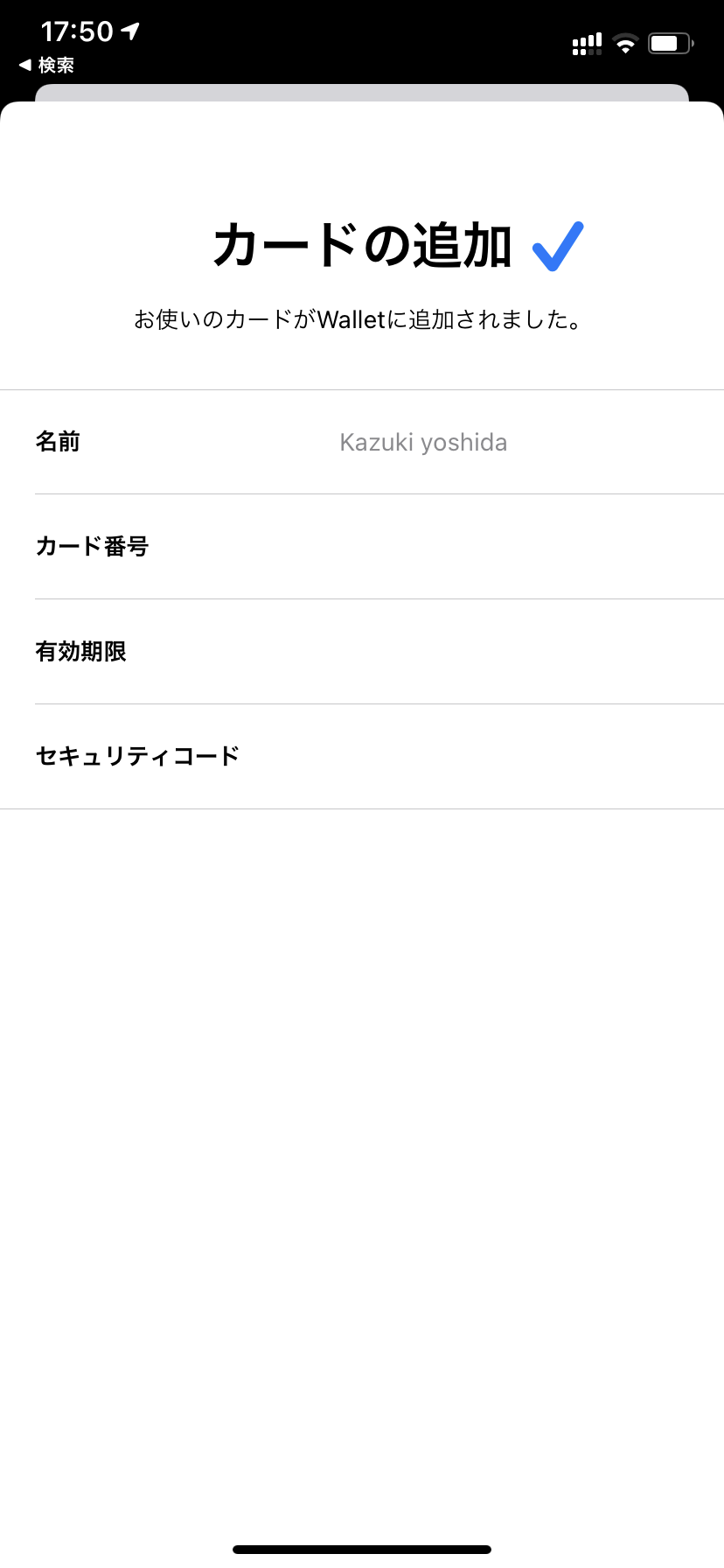Return to 検索 via the back link
The width and height of the screenshot is (724, 1568).
tap(46, 66)
